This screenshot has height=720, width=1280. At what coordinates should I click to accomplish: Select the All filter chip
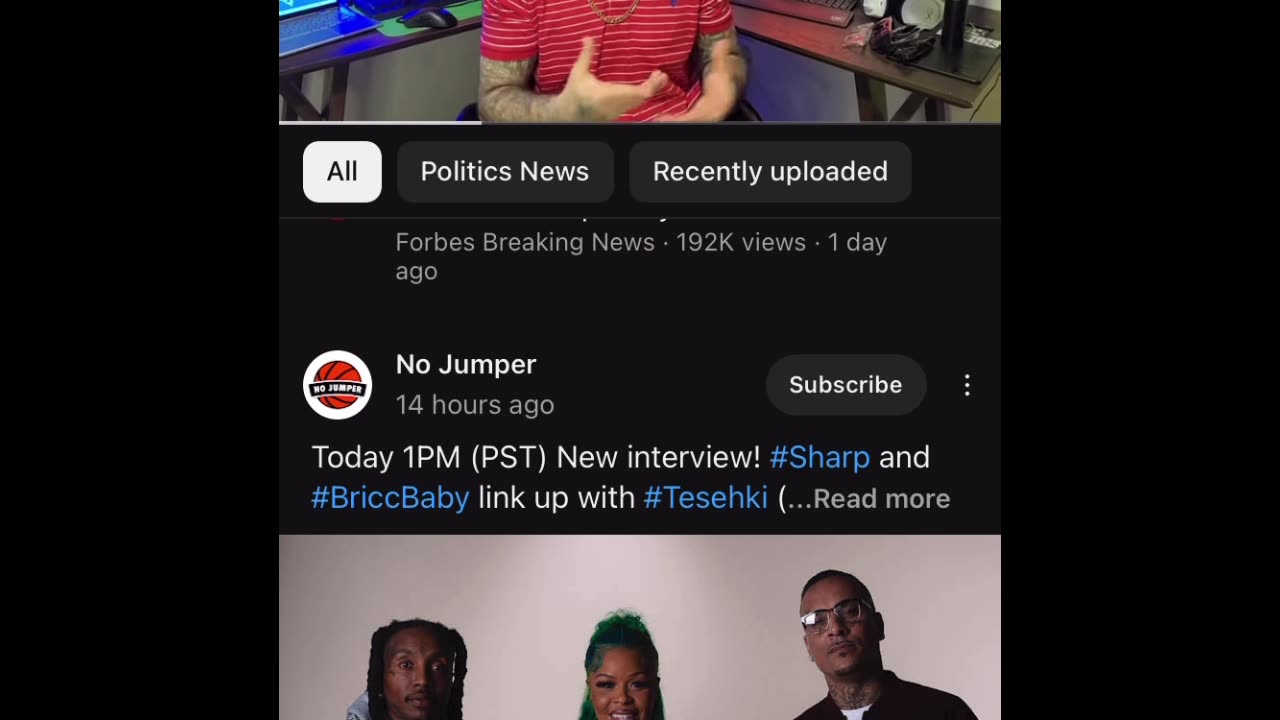pos(342,172)
